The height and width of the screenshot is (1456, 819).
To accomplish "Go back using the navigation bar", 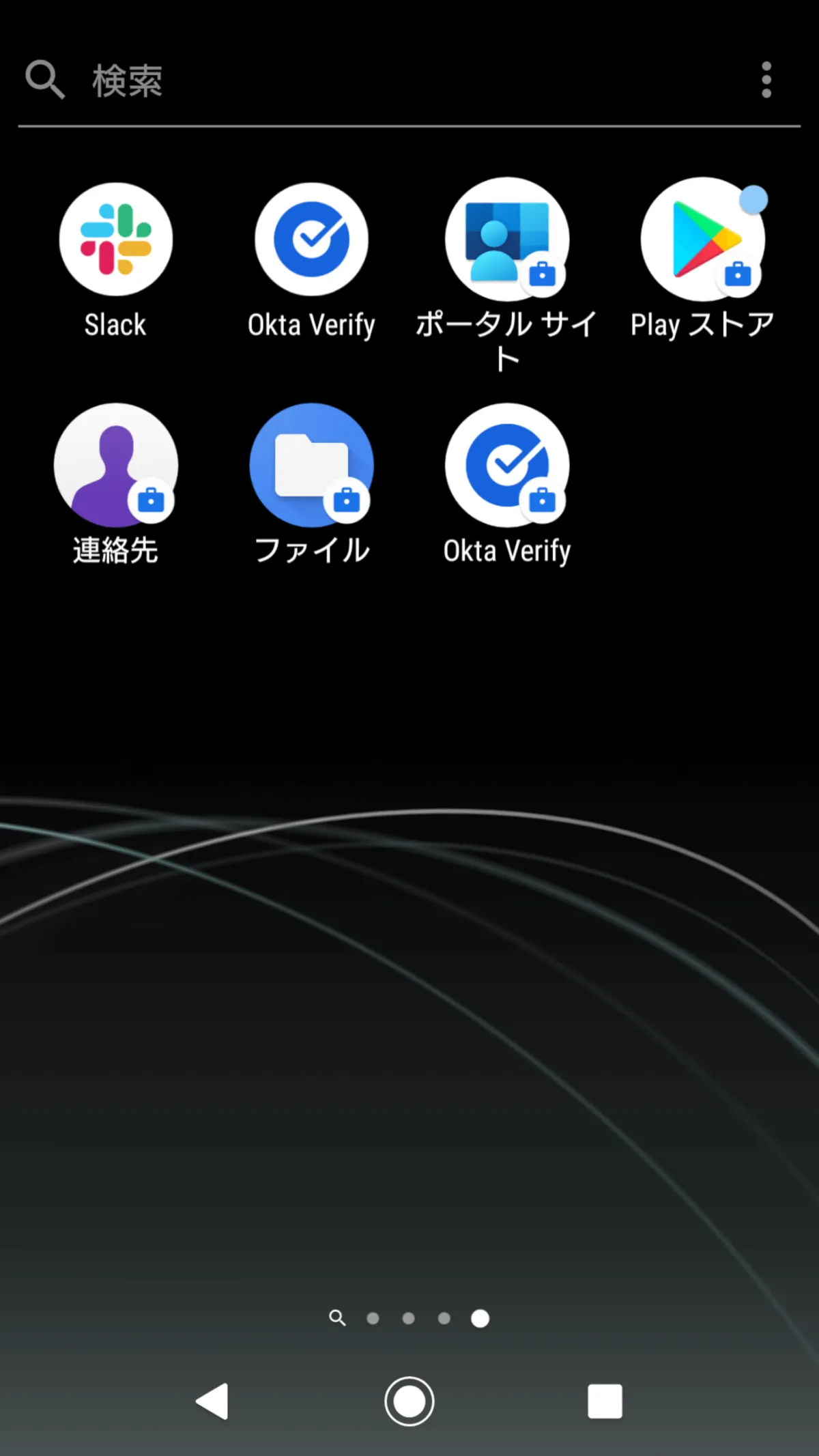I will [213, 1401].
